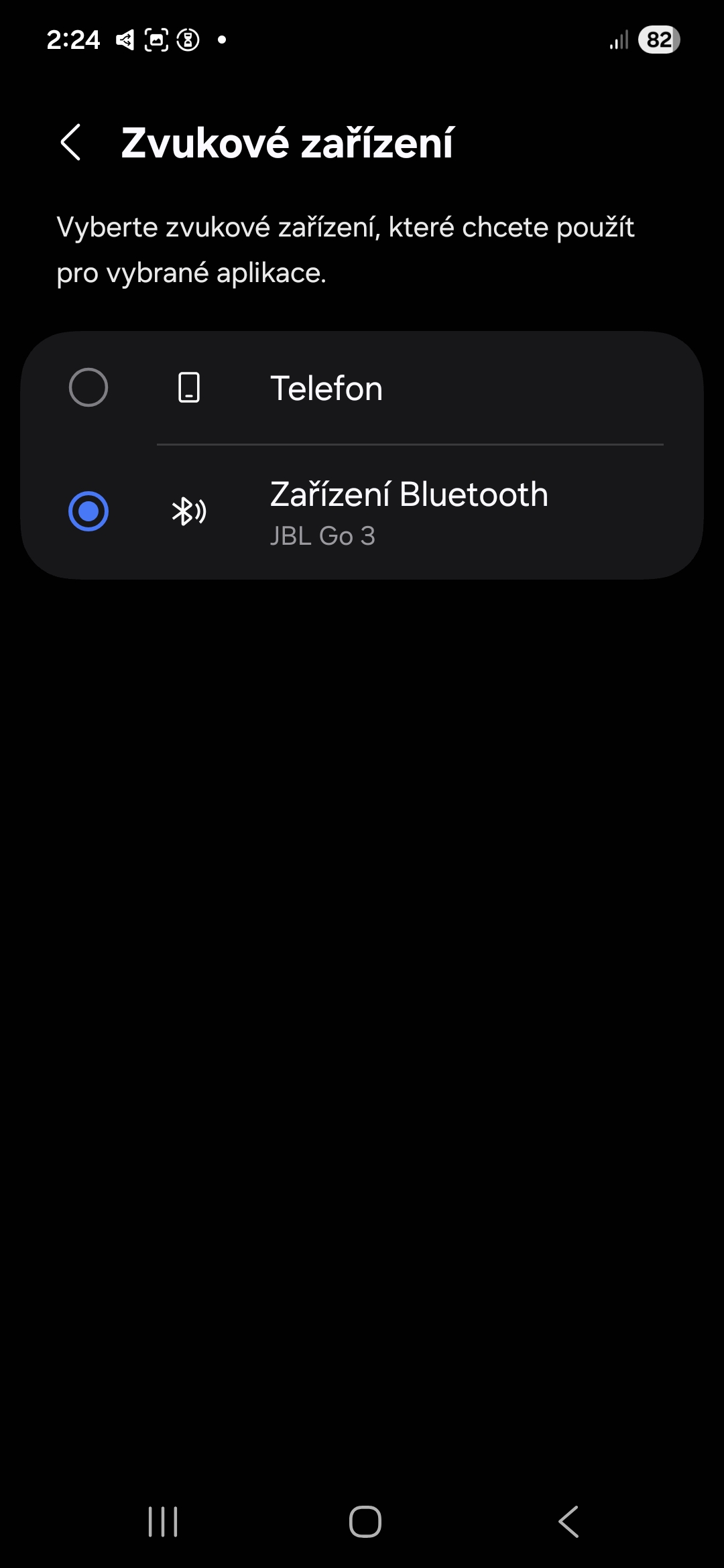Open recent apps from navigation bar
This screenshot has height=1568, width=724.
163,1521
